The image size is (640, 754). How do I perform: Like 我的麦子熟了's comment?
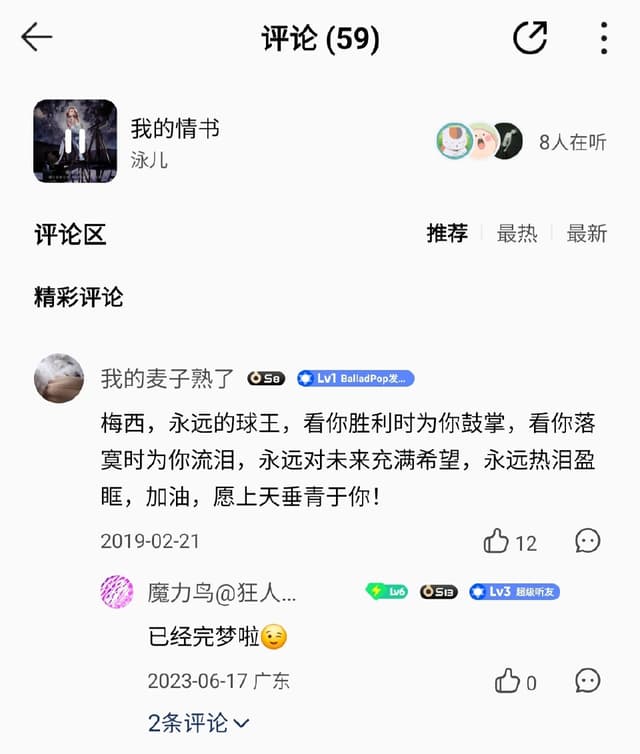498,542
